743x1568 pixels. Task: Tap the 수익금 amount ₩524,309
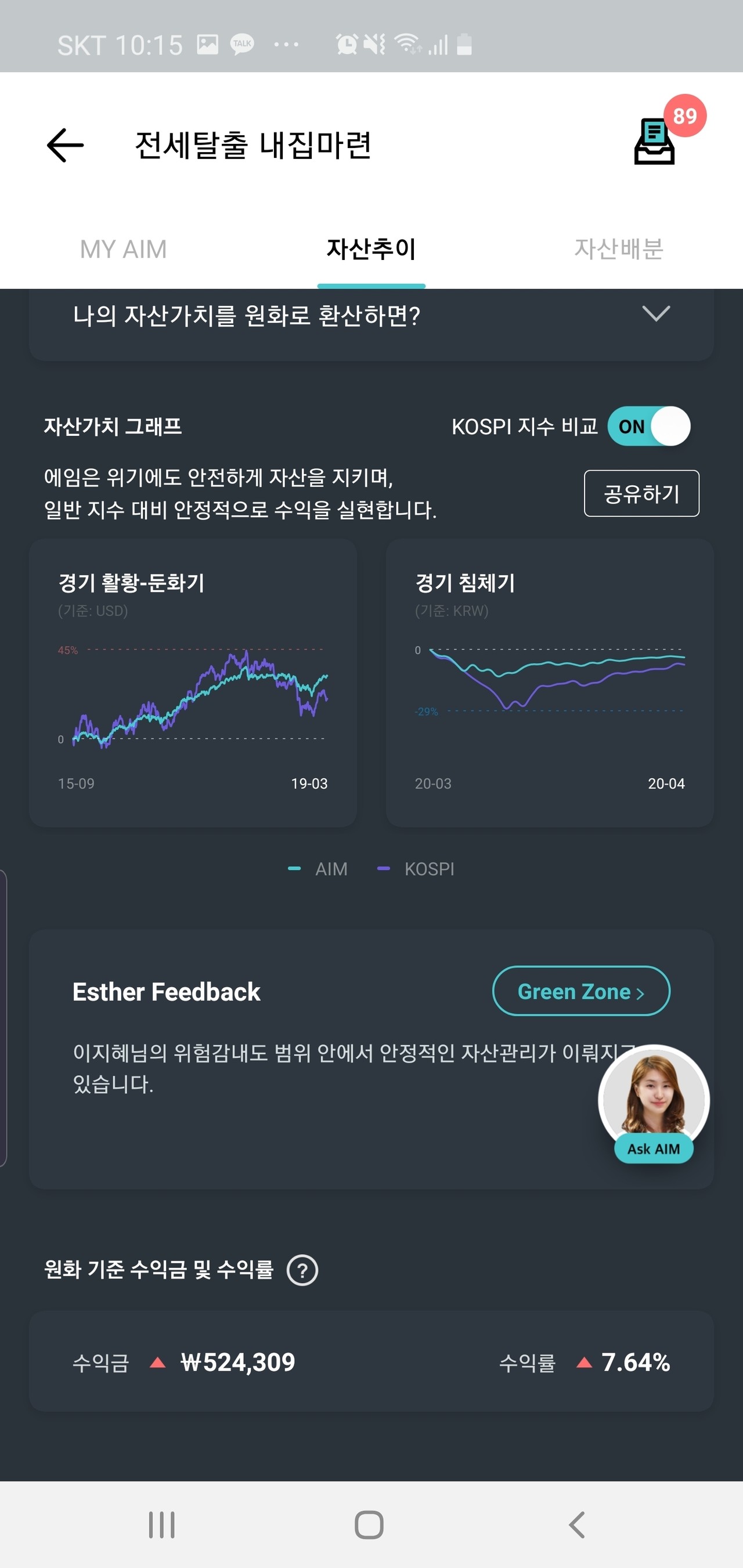tap(239, 1363)
